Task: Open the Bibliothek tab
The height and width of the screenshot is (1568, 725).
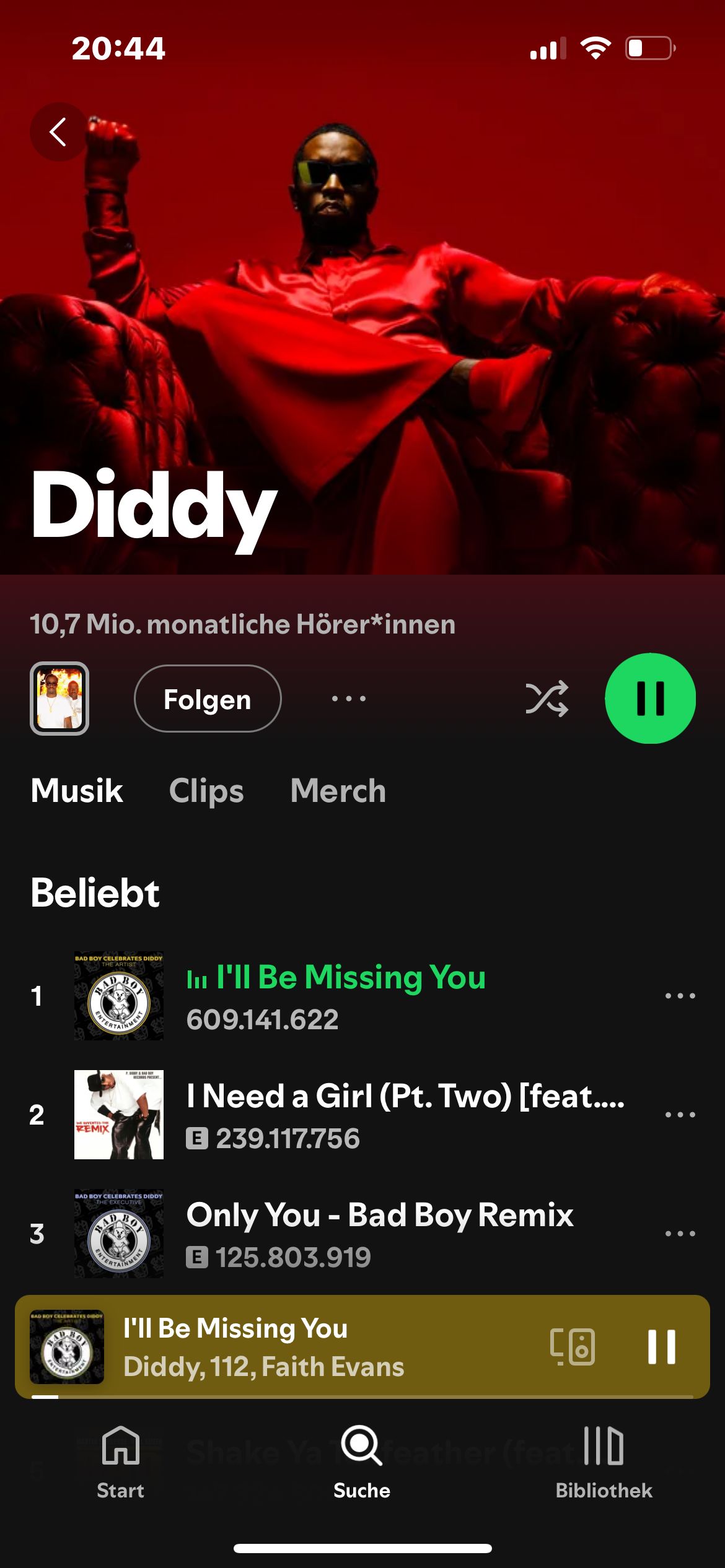Action: [604, 1463]
